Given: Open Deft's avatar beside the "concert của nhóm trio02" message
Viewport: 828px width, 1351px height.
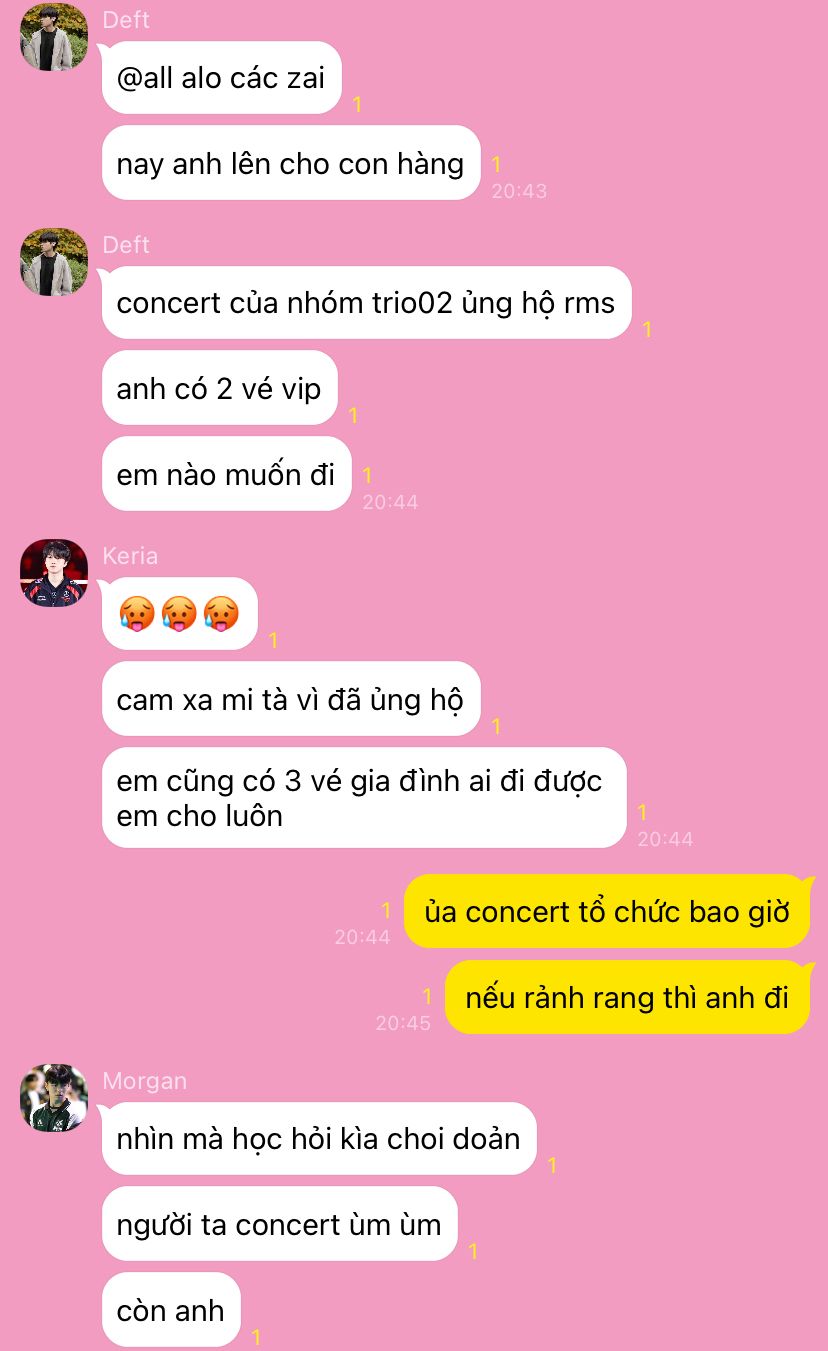Looking at the screenshot, I should coord(54,262).
